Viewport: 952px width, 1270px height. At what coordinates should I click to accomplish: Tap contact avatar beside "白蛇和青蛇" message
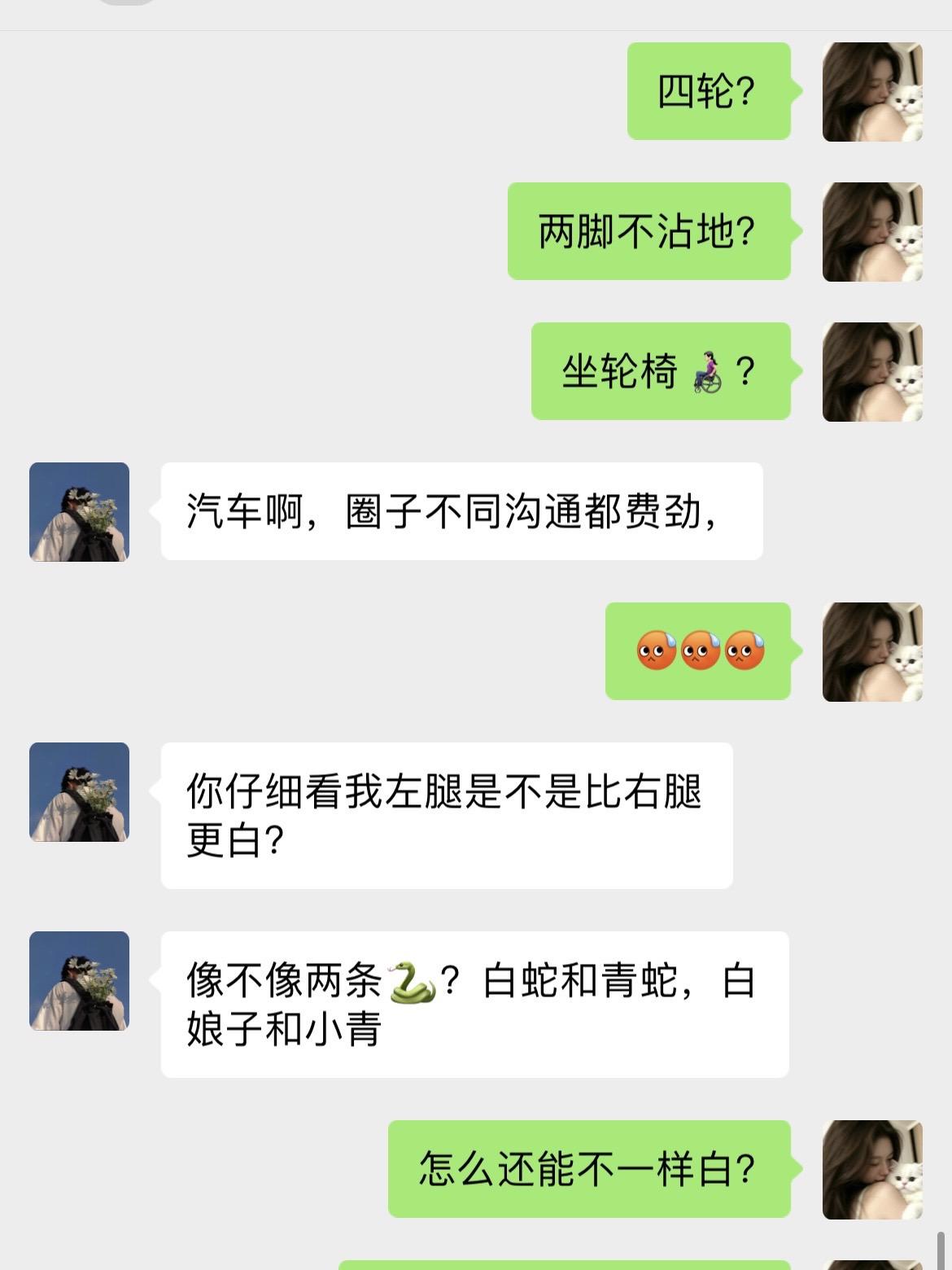point(80,981)
